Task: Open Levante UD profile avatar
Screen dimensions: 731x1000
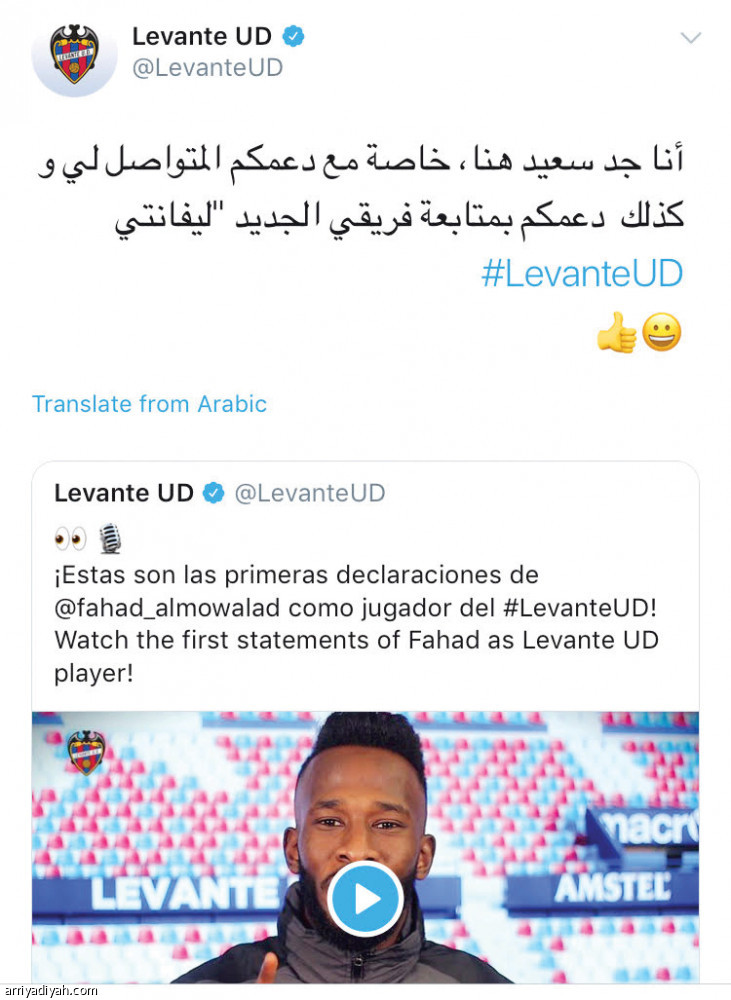Action: [75, 54]
